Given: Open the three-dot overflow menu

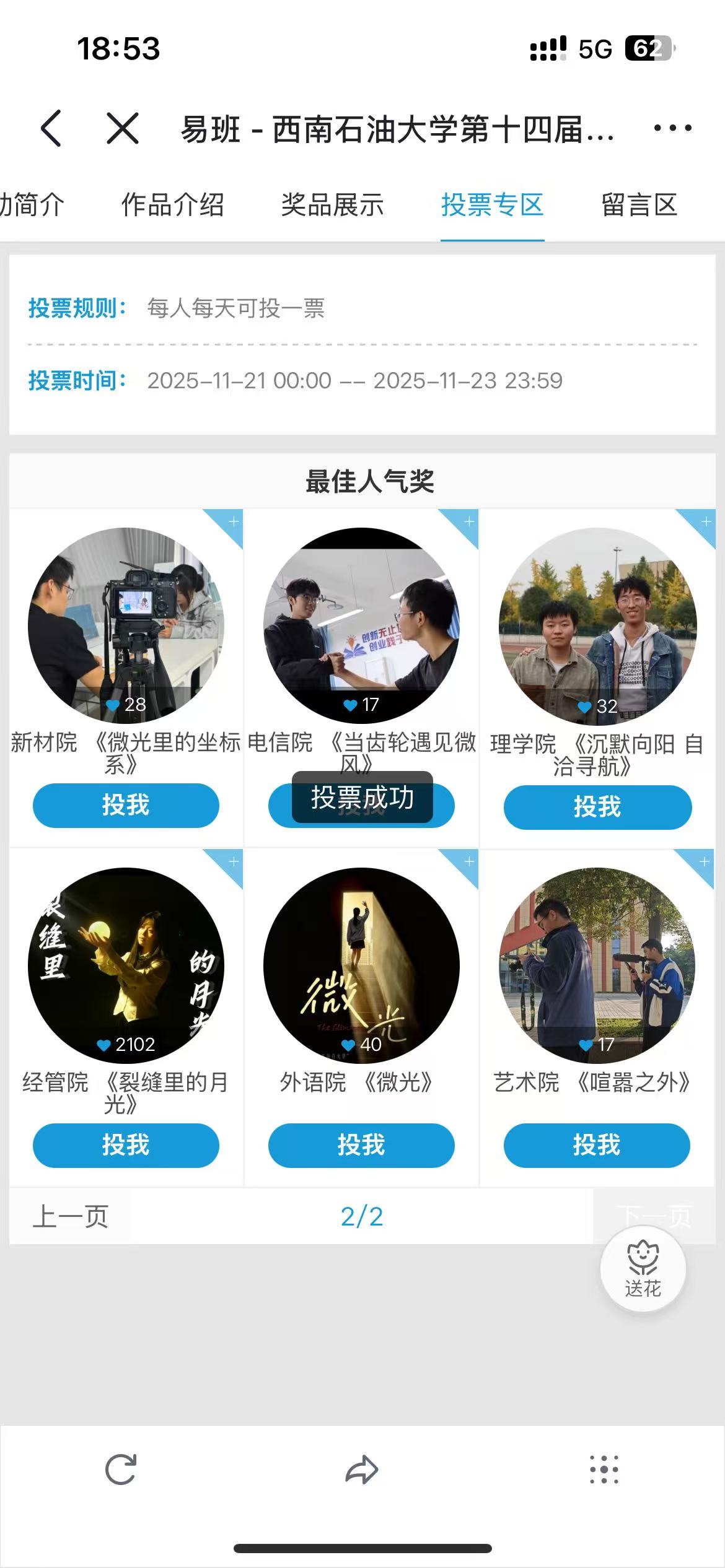Looking at the screenshot, I should (x=673, y=128).
